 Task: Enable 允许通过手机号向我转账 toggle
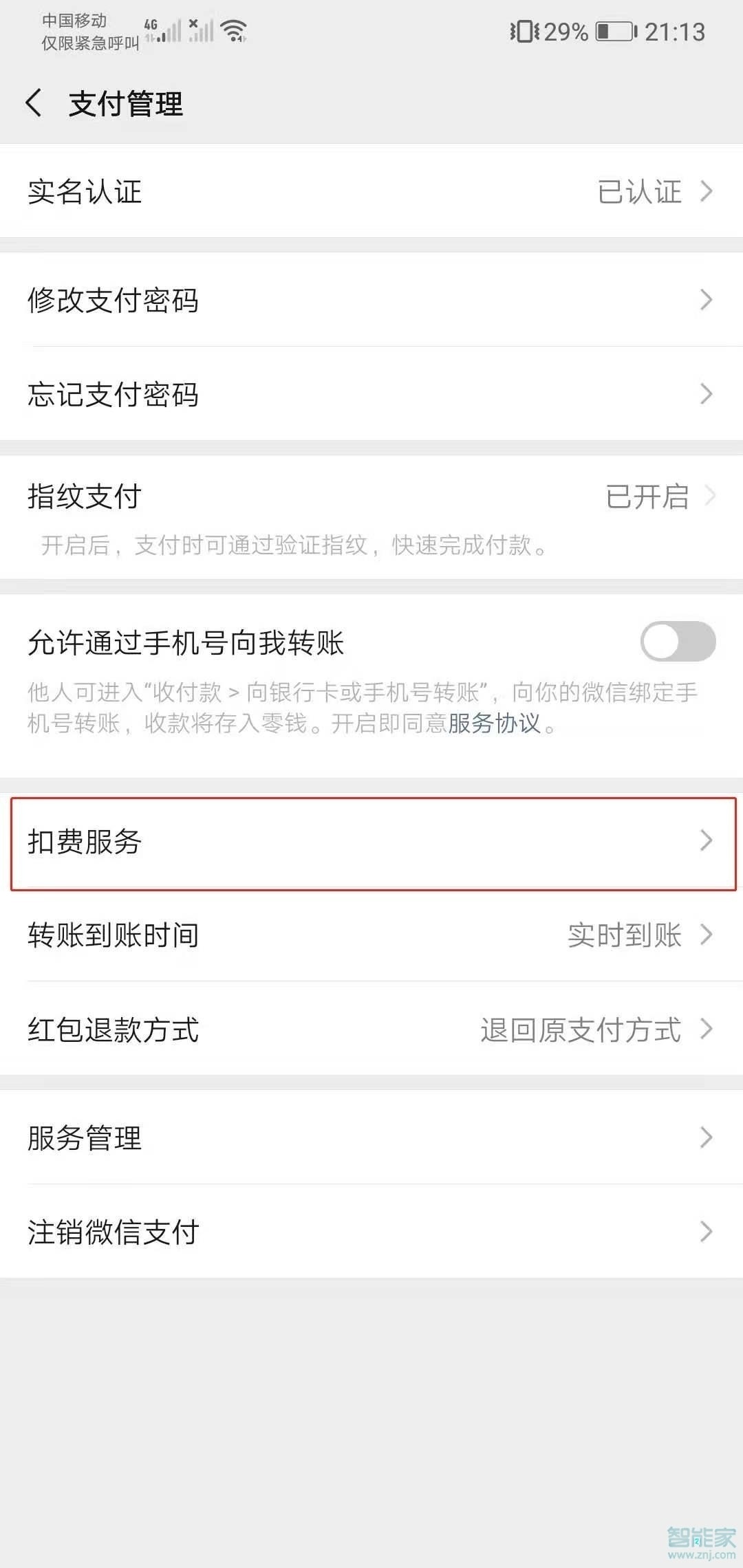pos(680,640)
